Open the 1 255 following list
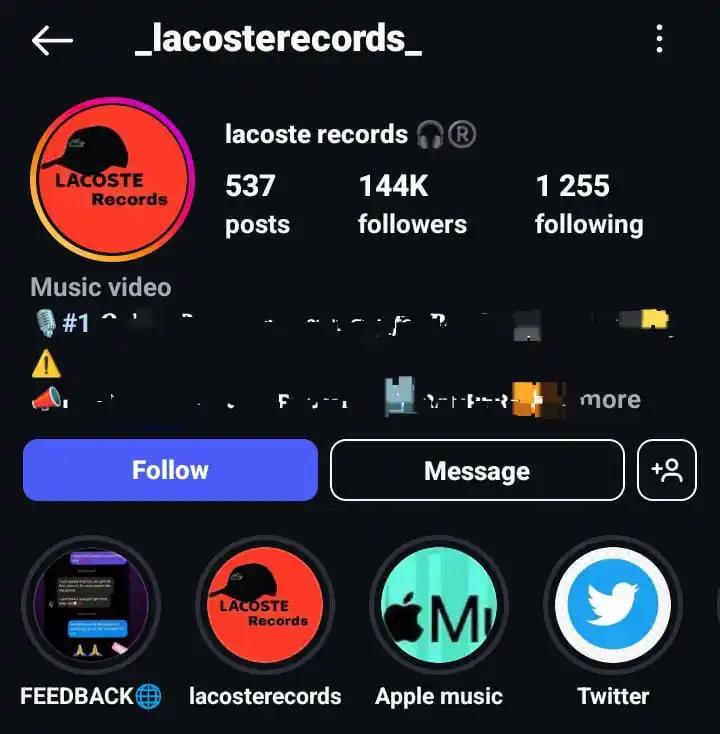Screen dimensions: 720x734 pos(588,203)
